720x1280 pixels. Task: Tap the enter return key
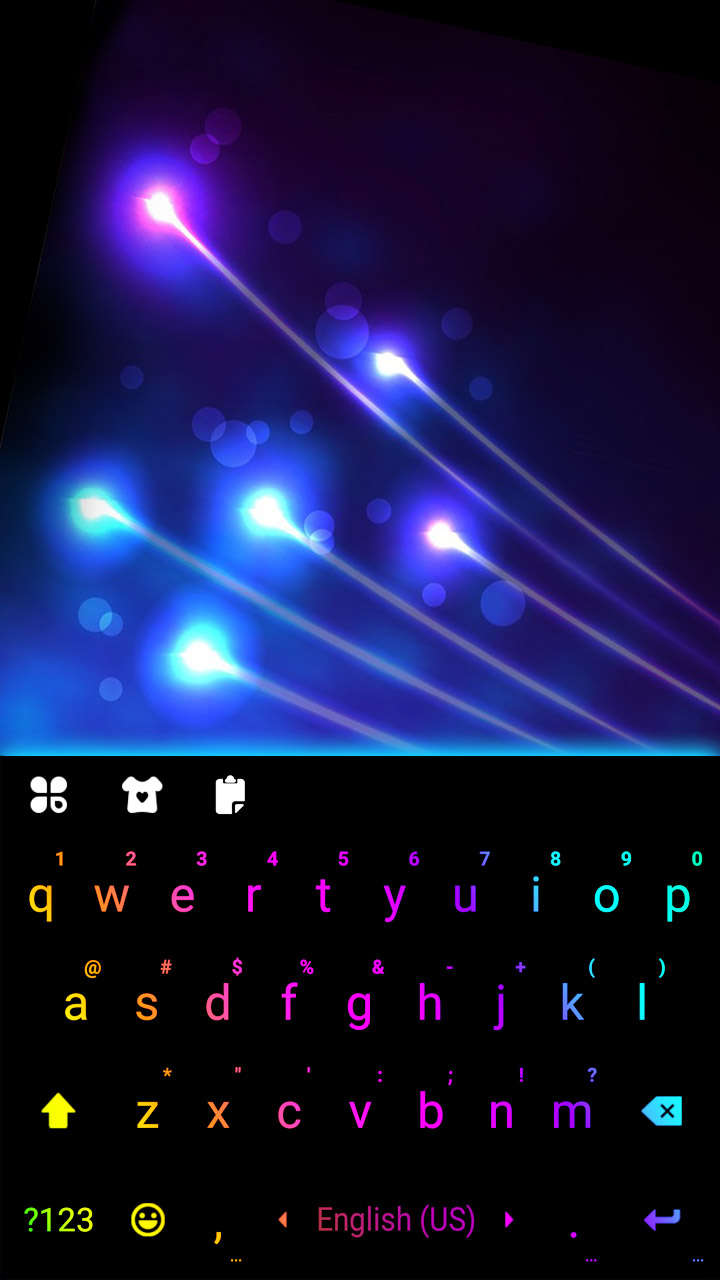[x=661, y=1220]
